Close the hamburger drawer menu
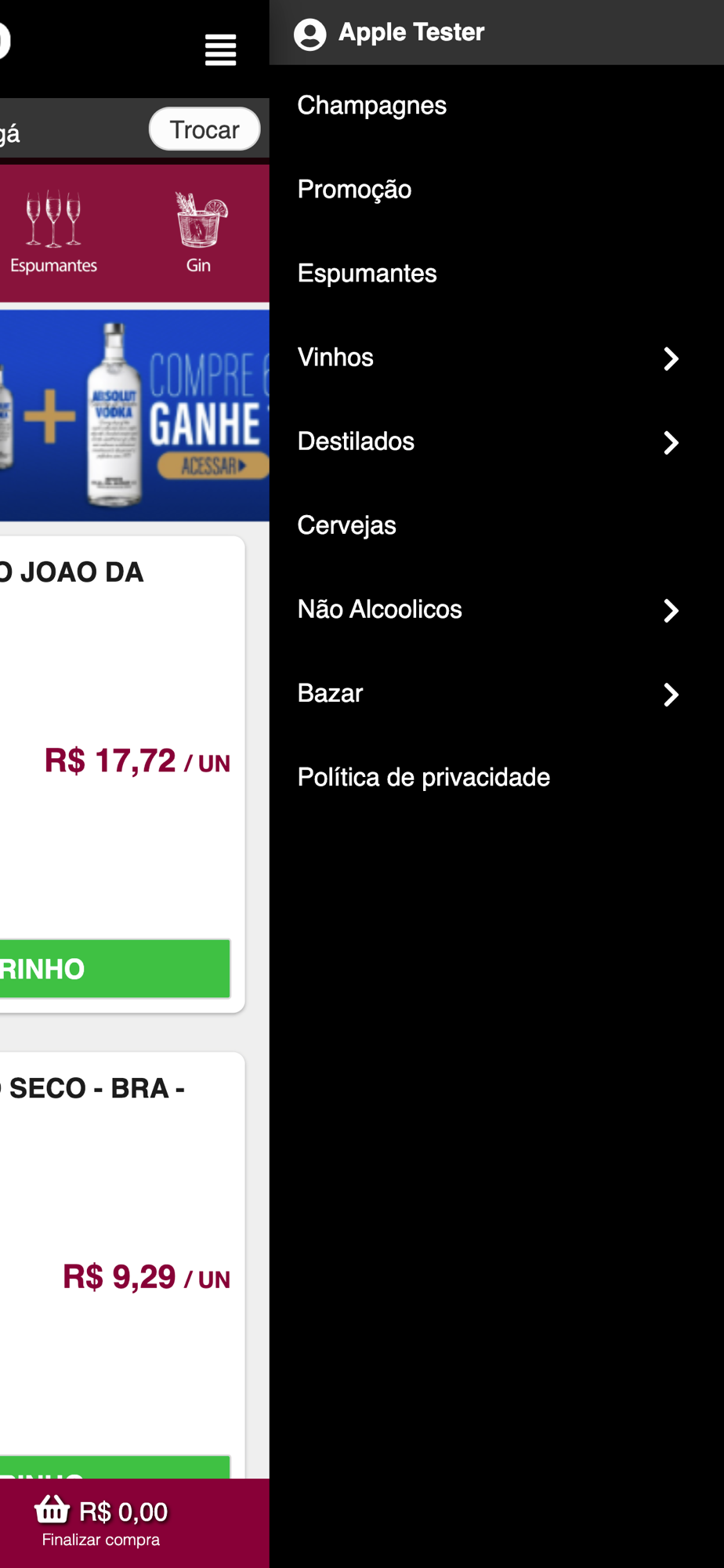 [x=220, y=49]
